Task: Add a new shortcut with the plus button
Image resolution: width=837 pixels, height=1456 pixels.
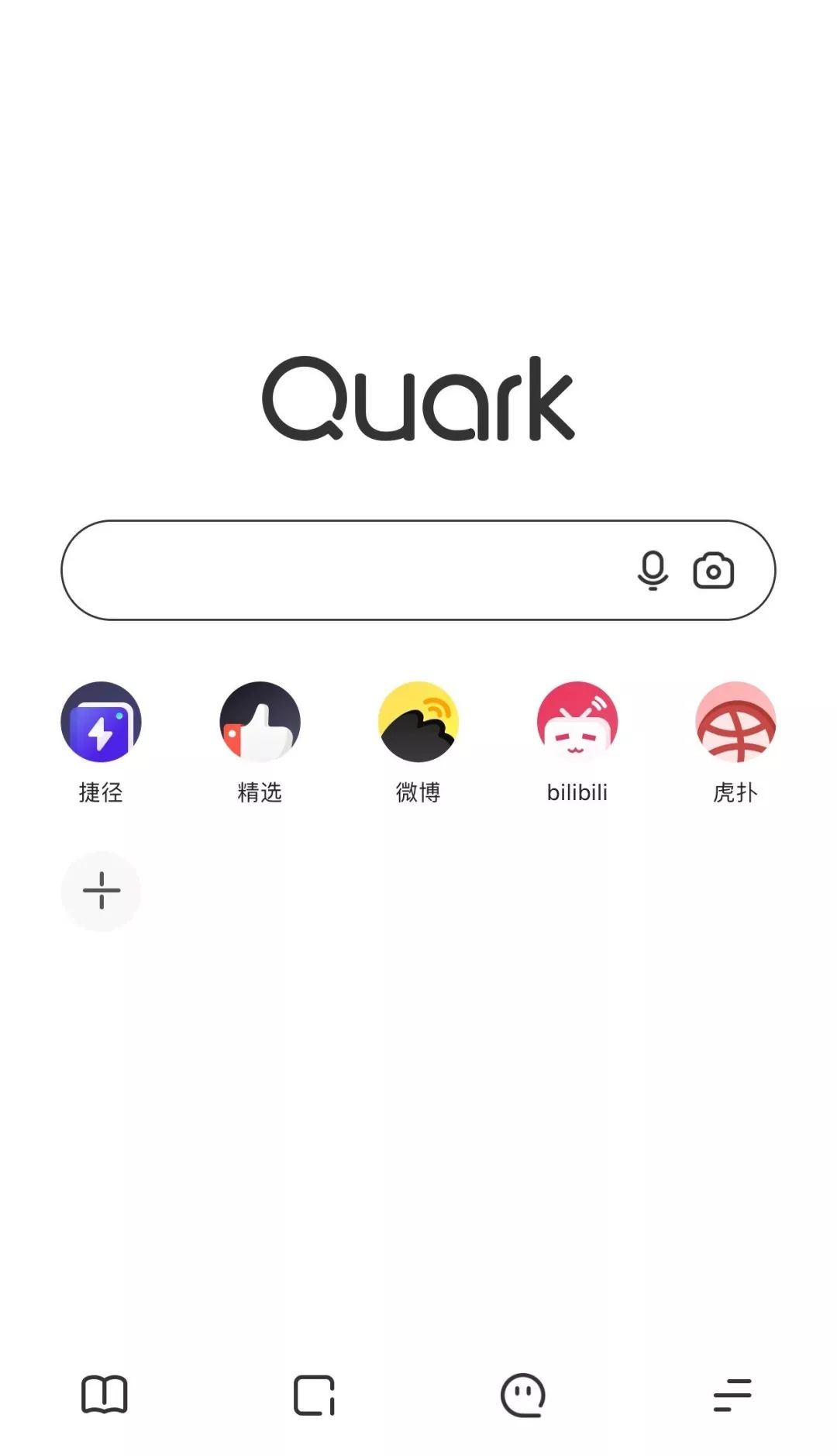Action: (101, 891)
